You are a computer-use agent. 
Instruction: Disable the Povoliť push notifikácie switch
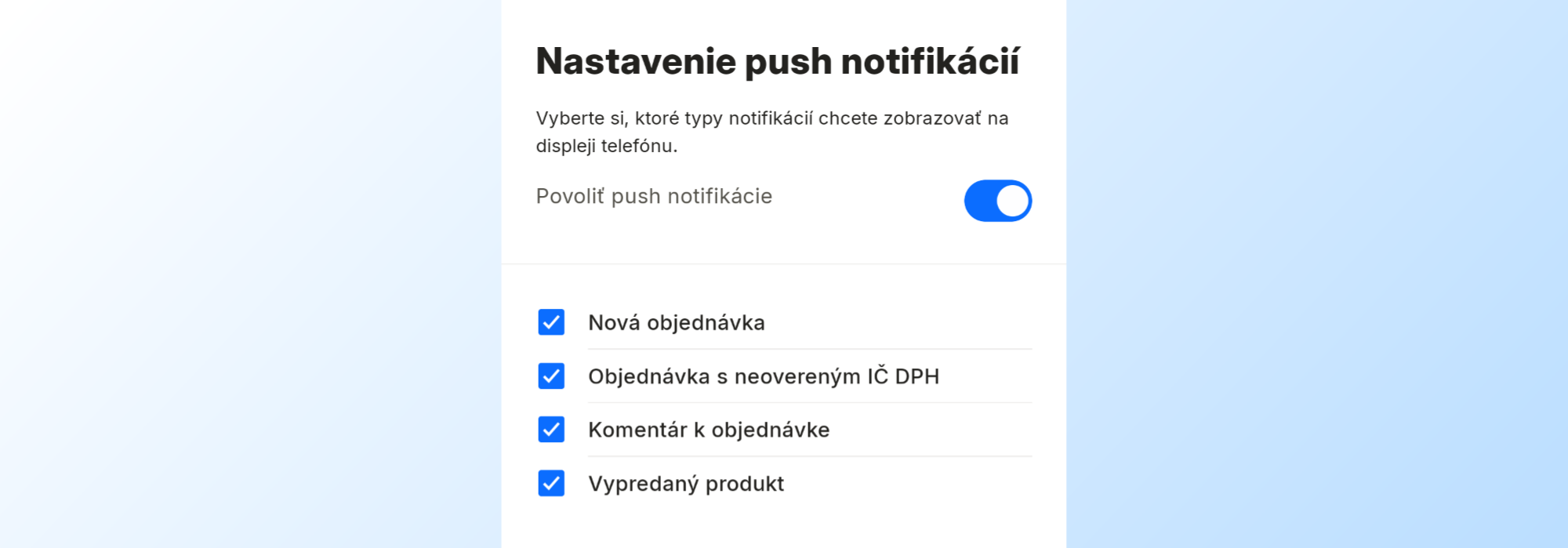(997, 201)
